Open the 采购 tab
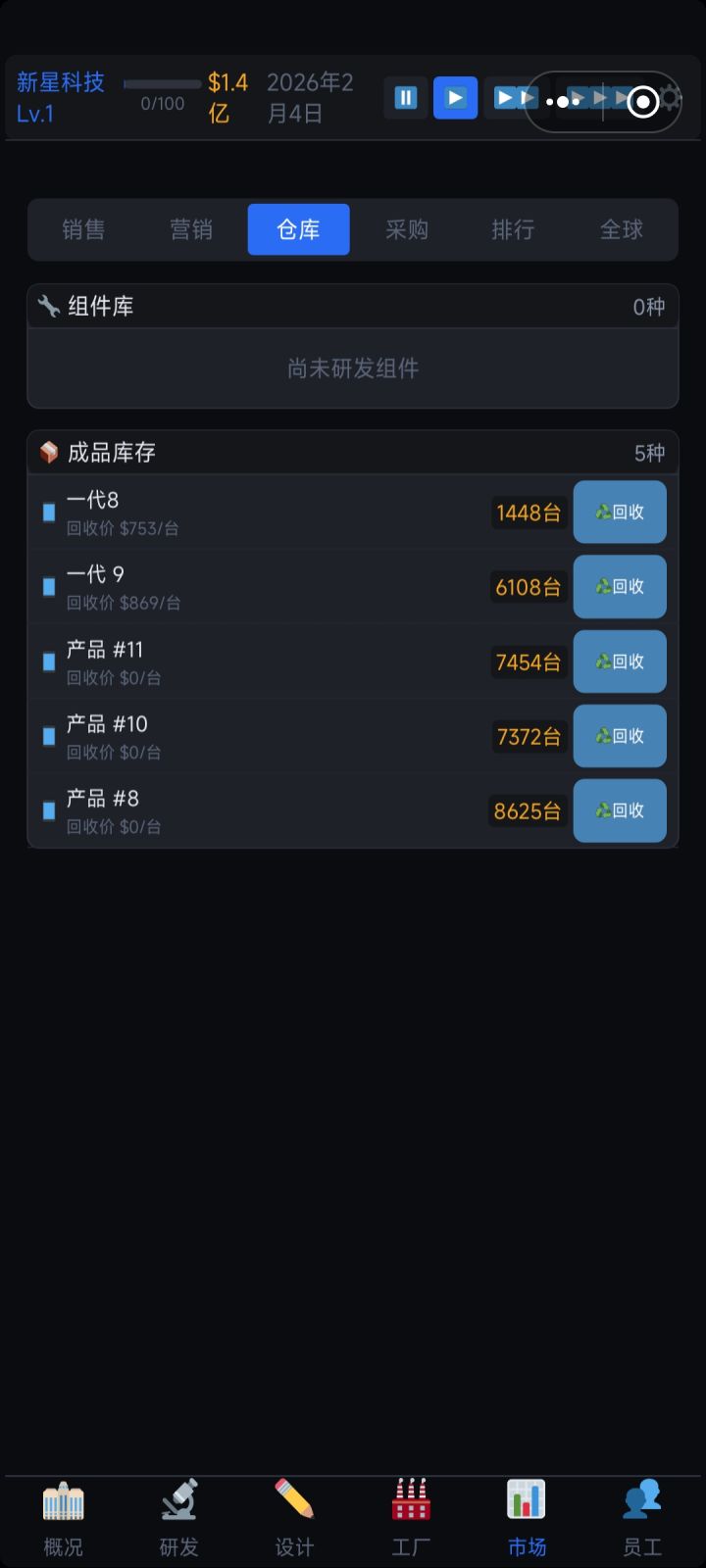This screenshot has width=706, height=1568. click(406, 229)
